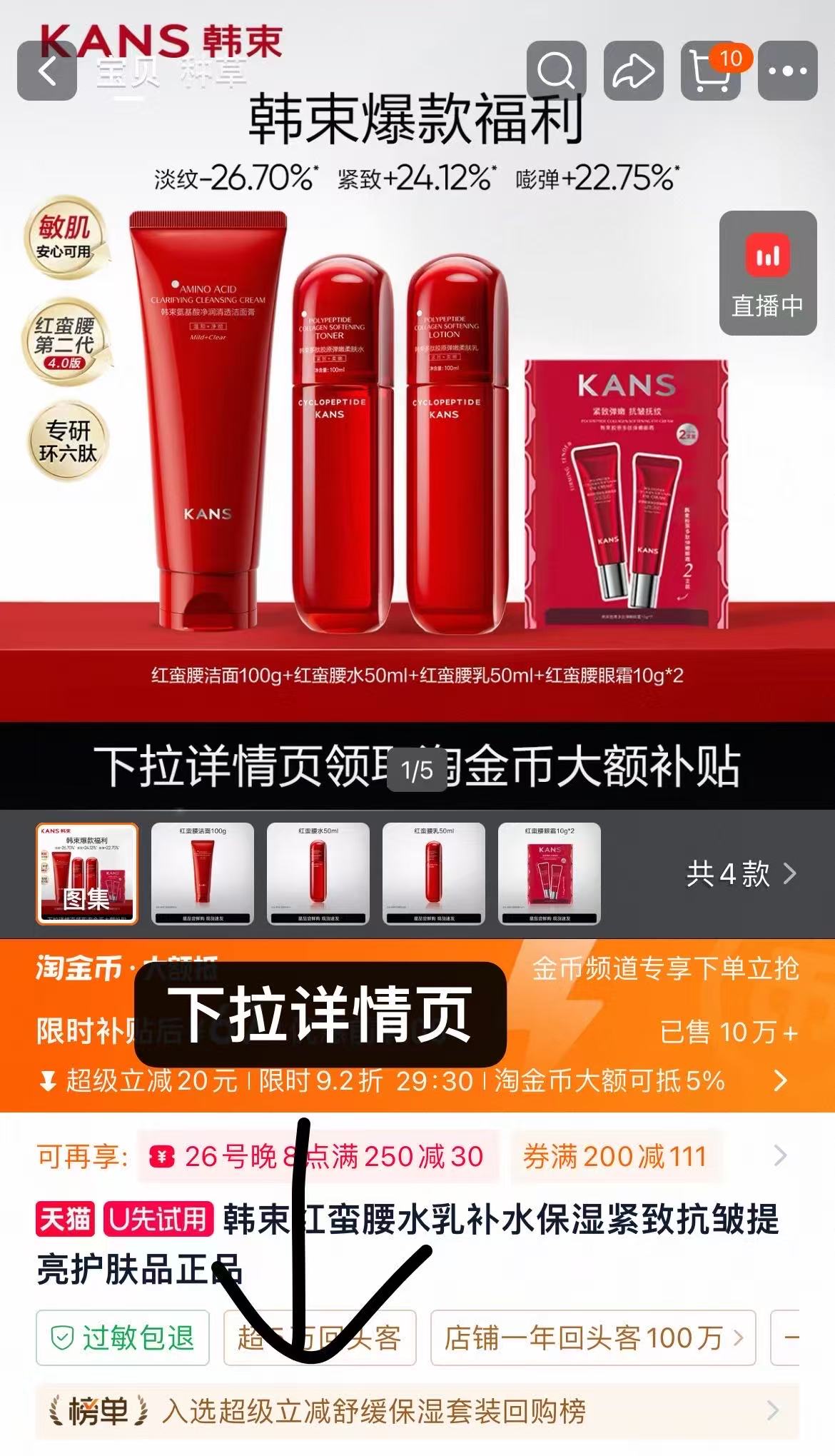
Task: Tap the 券满200减111 coupon chip
Action: point(616,1156)
